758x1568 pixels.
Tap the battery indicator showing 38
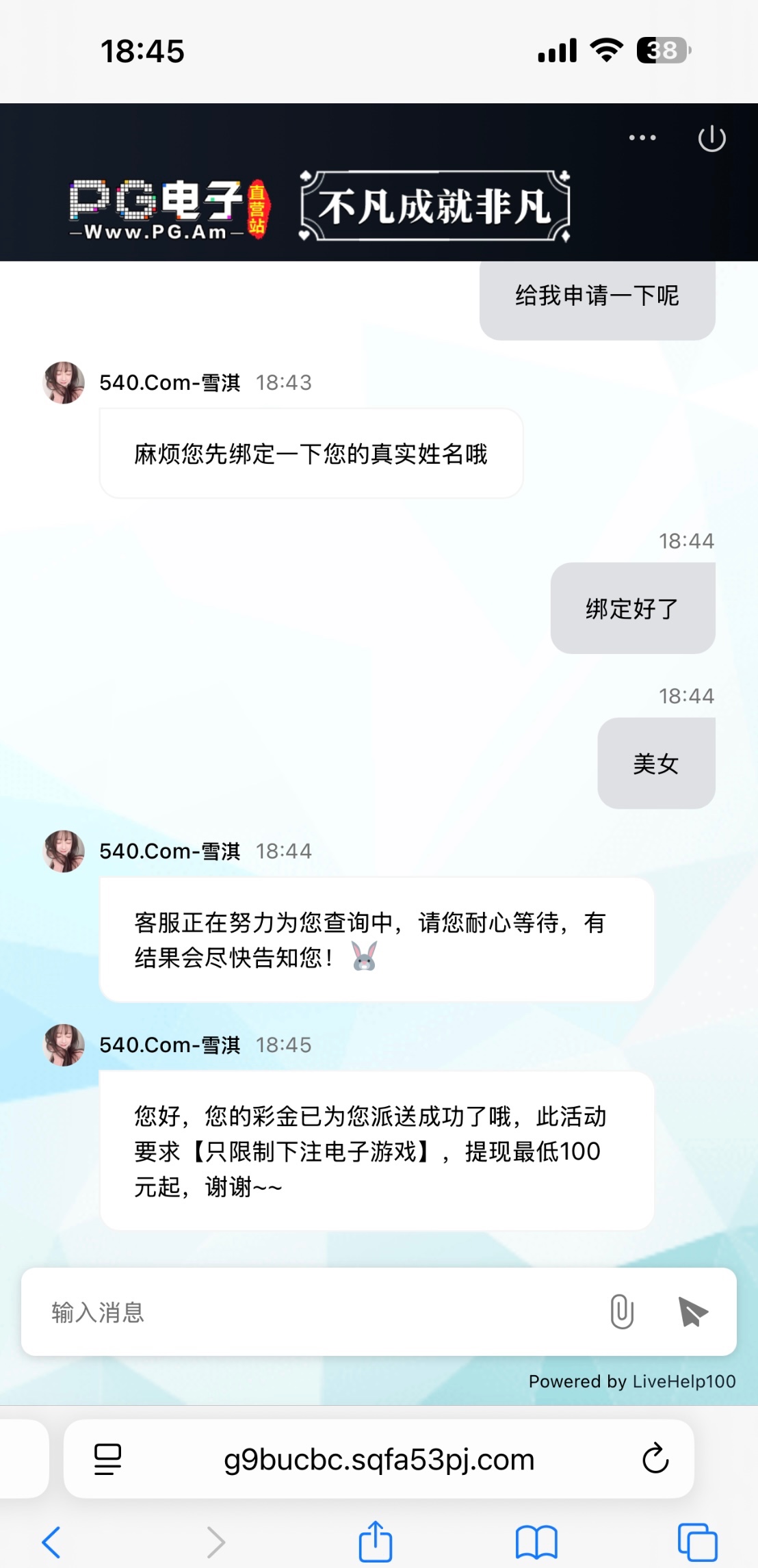pos(661,49)
